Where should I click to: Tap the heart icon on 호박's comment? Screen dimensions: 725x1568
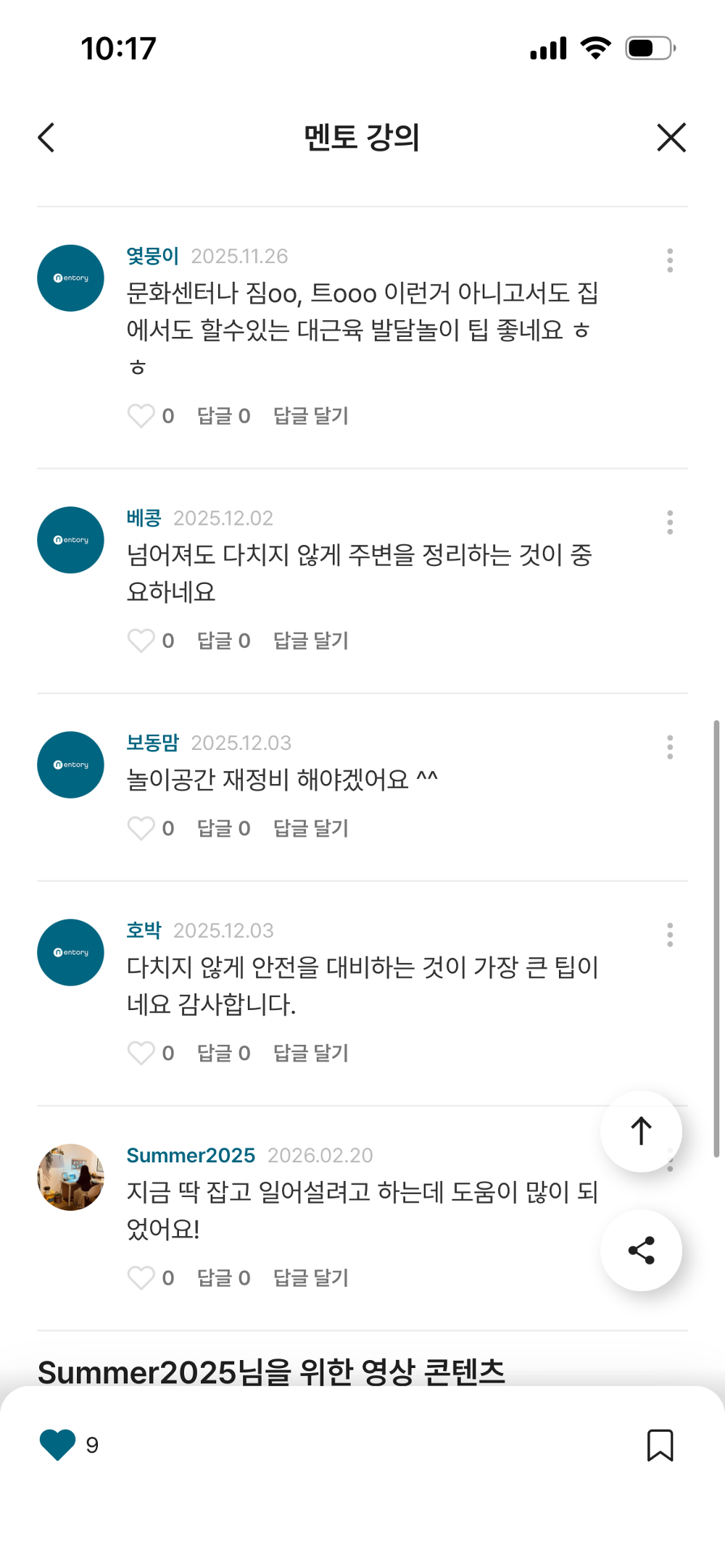click(142, 1053)
